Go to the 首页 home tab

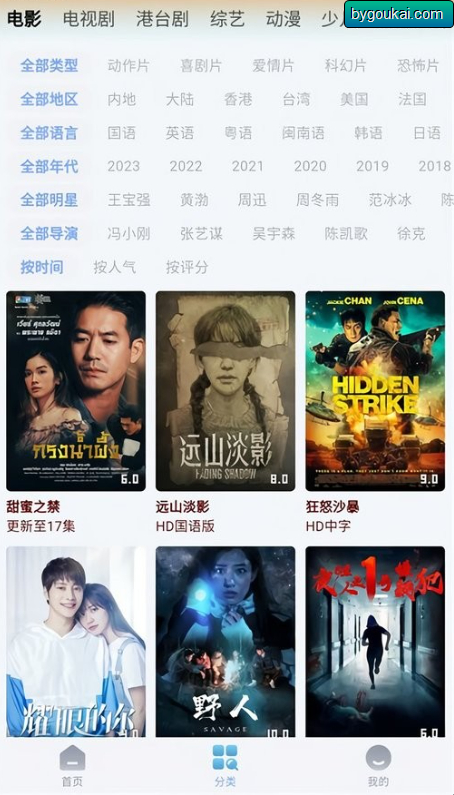pos(73,766)
